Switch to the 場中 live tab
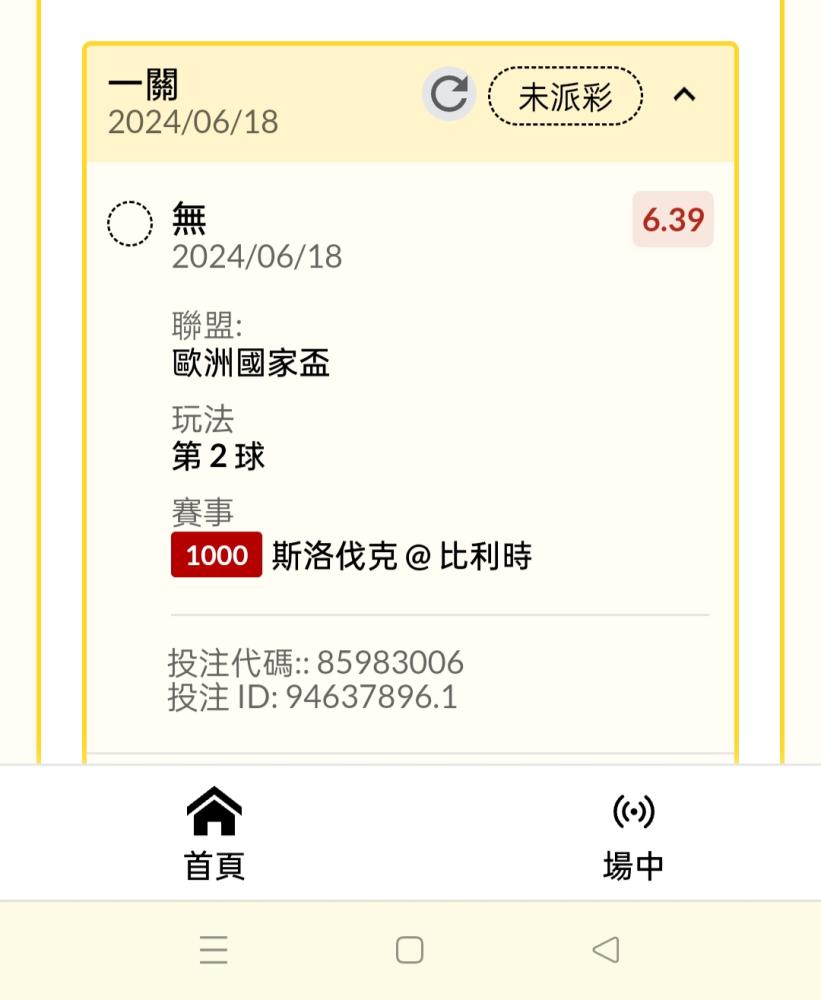The image size is (821, 1000). [633, 833]
